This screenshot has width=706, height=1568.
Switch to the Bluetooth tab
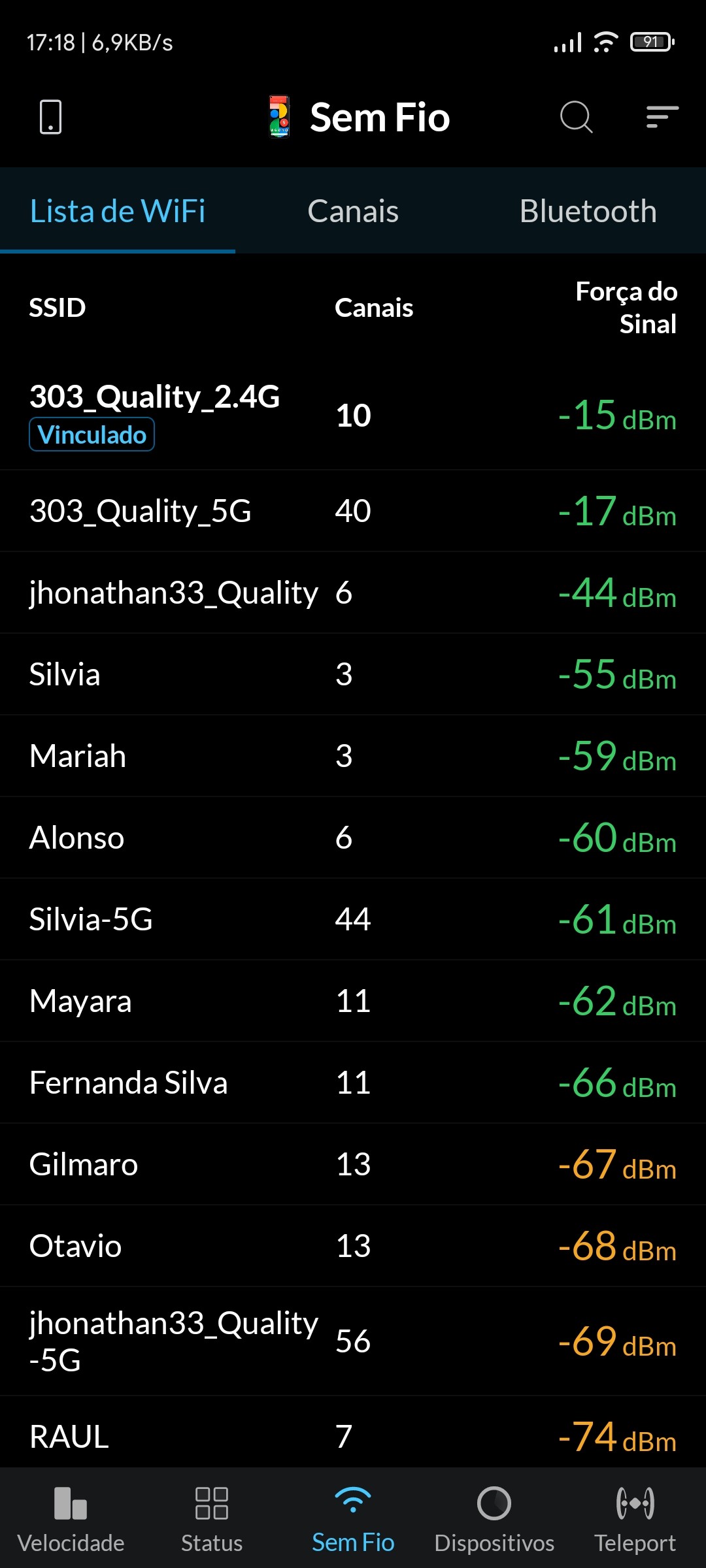click(588, 211)
